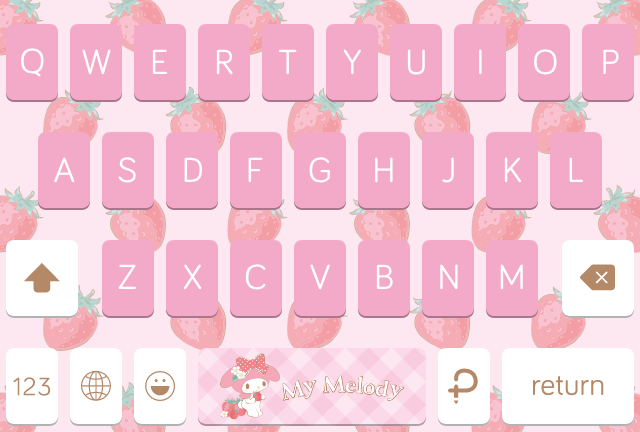This screenshot has width=640, height=432.
Task: Switch to the 123 numbers layout
Action: click(32, 386)
